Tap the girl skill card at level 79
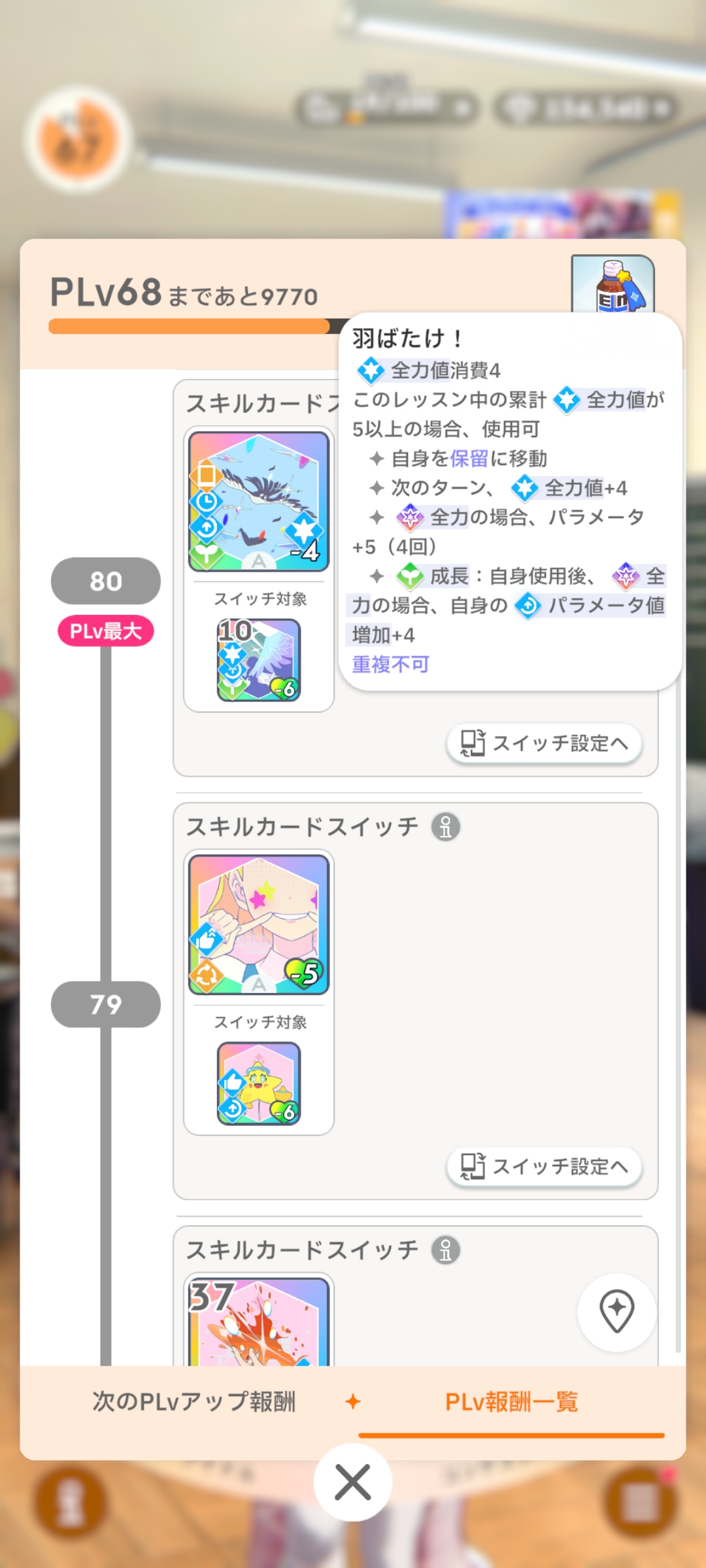706x1568 pixels. [x=259, y=924]
